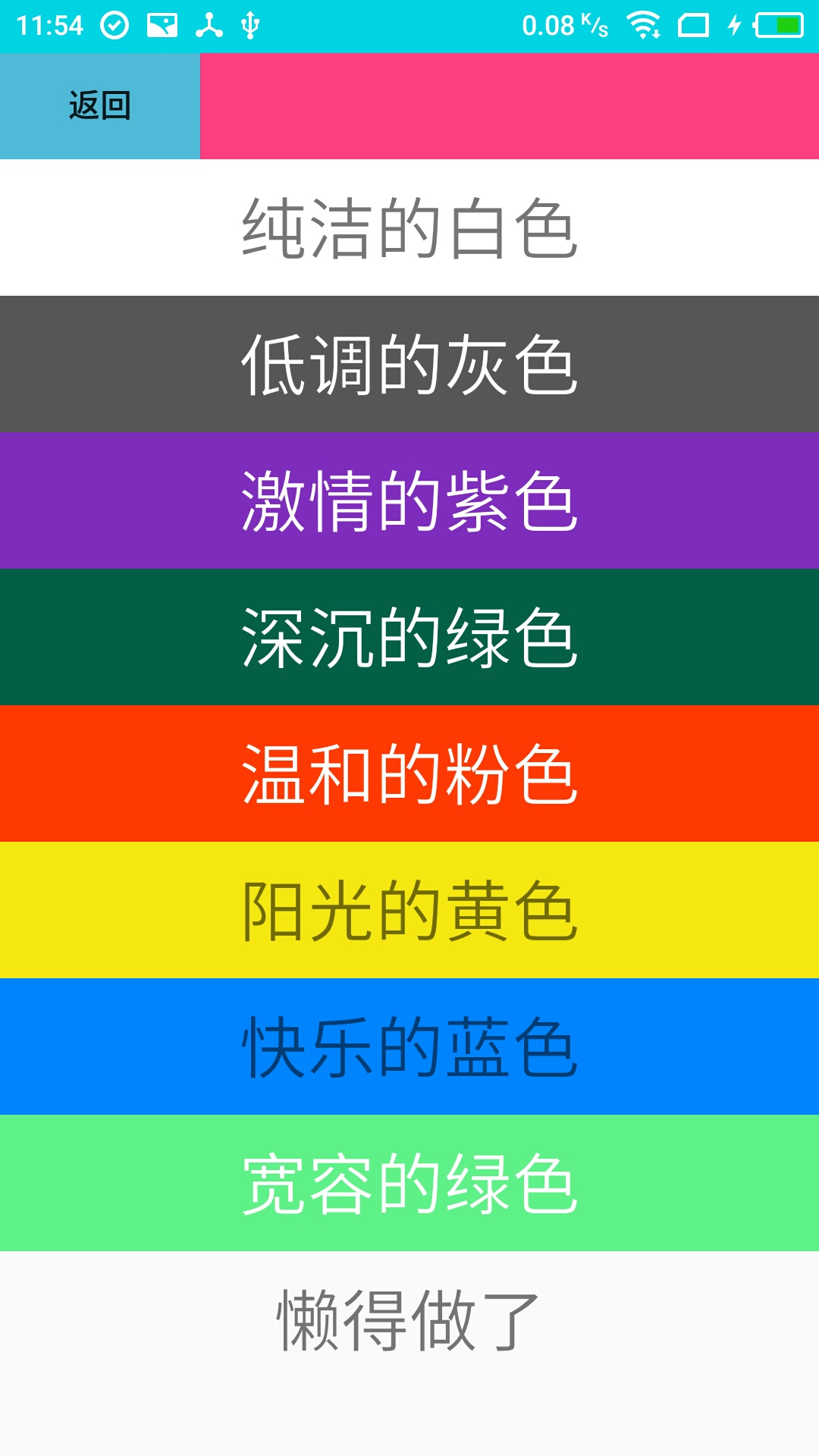This screenshot has height=1456, width=819.
Task: Pick the 快乐的蓝色 blue row
Action: click(x=409, y=1045)
